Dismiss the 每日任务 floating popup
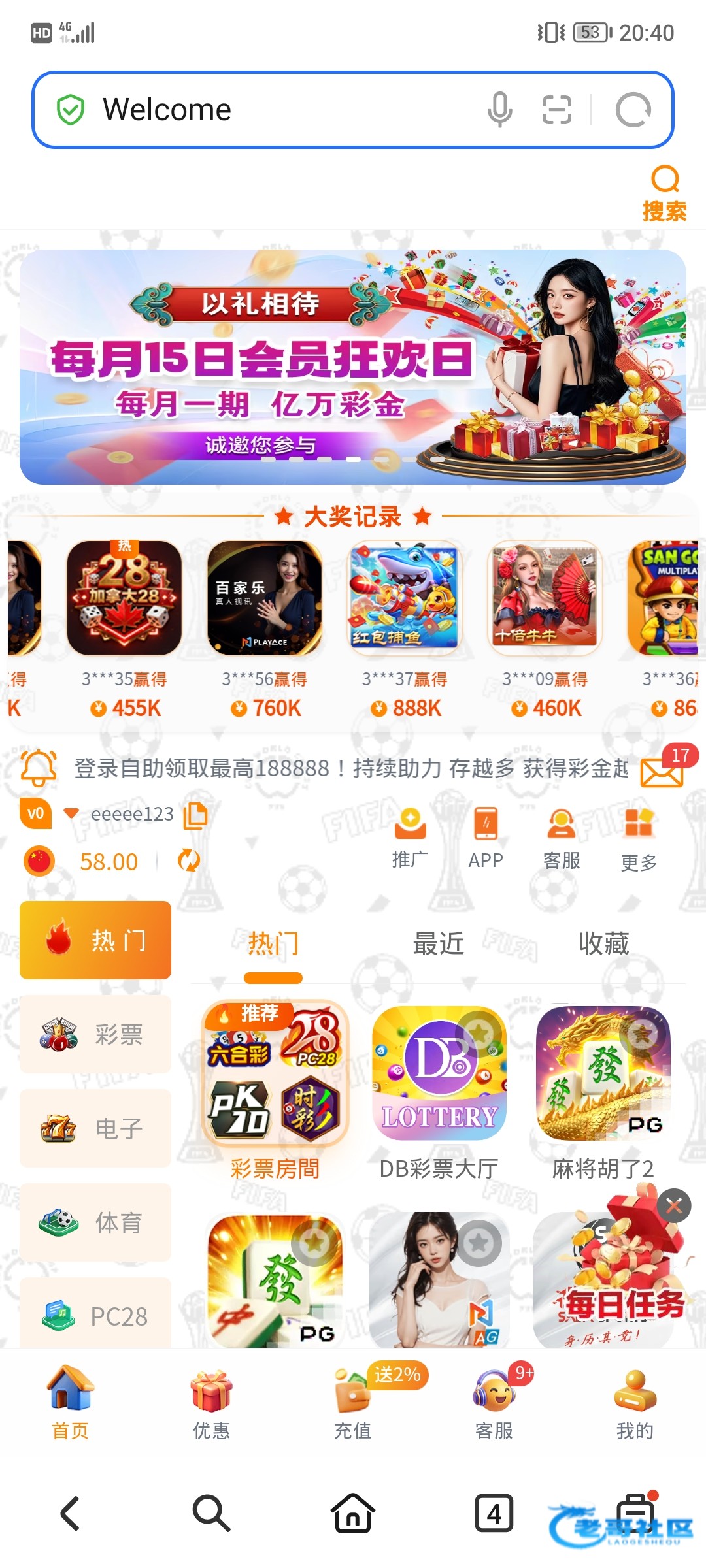This screenshot has height=1568, width=706. [x=674, y=1206]
